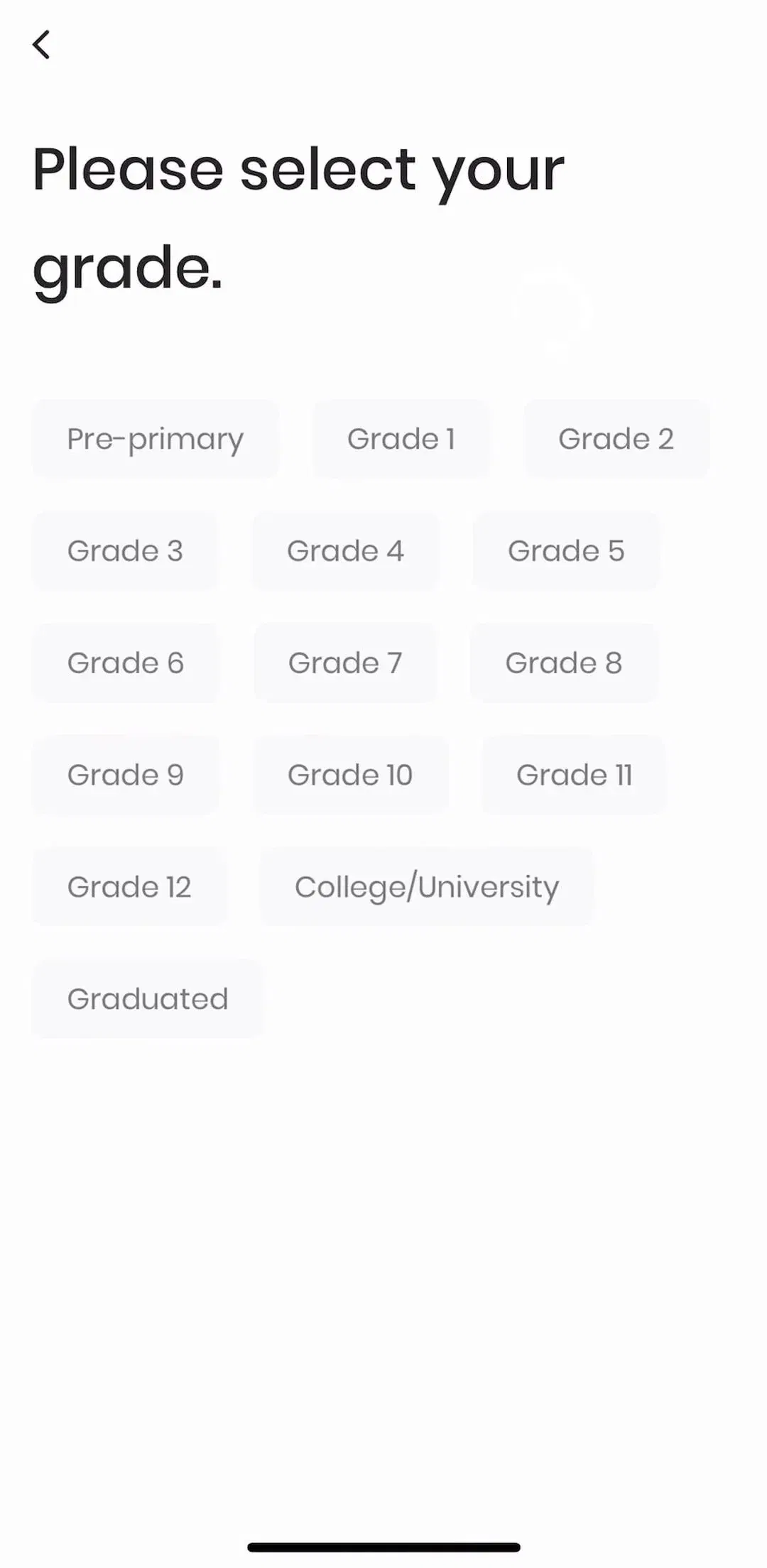Select Grade 9 option
Image resolution: width=767 pixels, height=1568 pixels.
coord(126,775)
